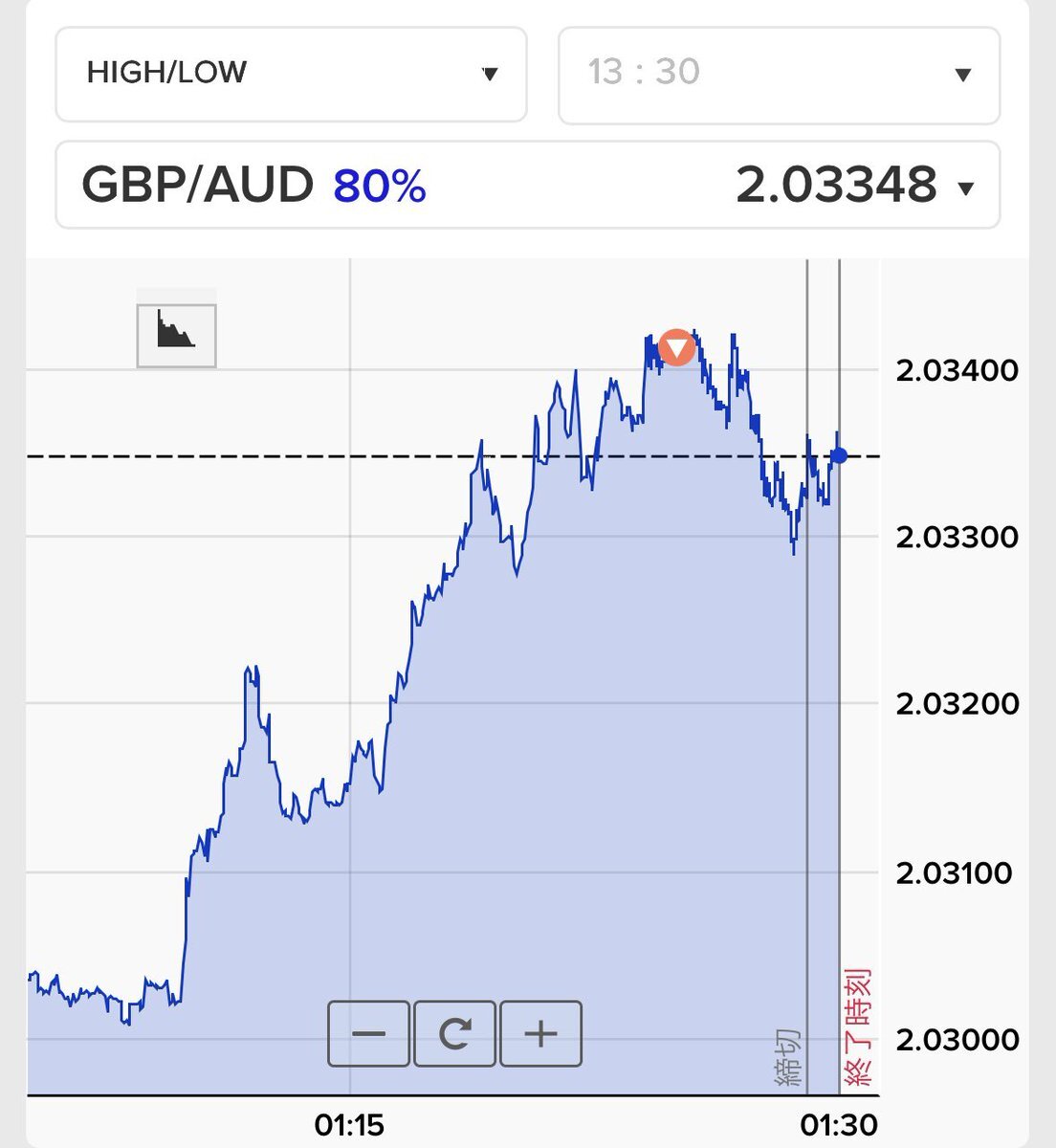
Task: Tap the orange LOW trade marker
Action: [x=676, y=347]
